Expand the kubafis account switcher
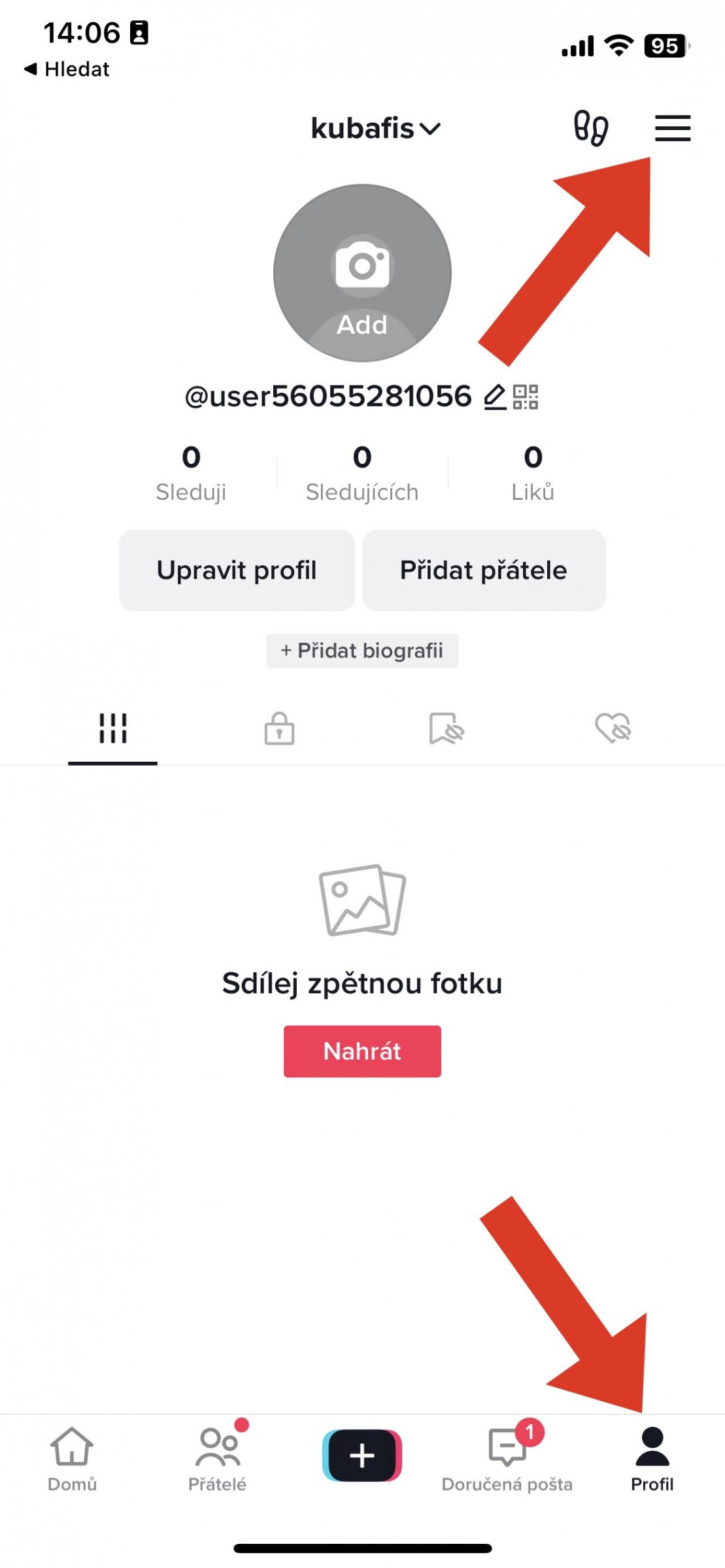Screen dimensions: 725x1568 coord(376,129)
